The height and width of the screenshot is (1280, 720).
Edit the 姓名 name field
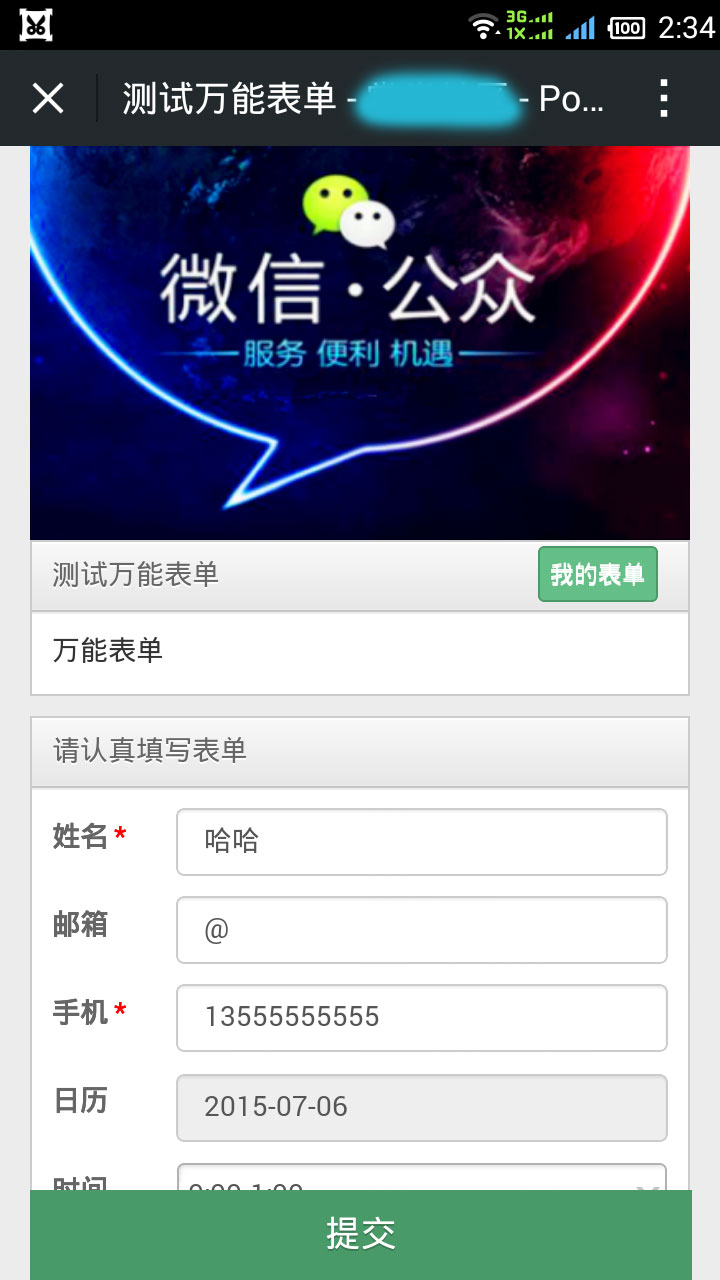coord(422,842)
